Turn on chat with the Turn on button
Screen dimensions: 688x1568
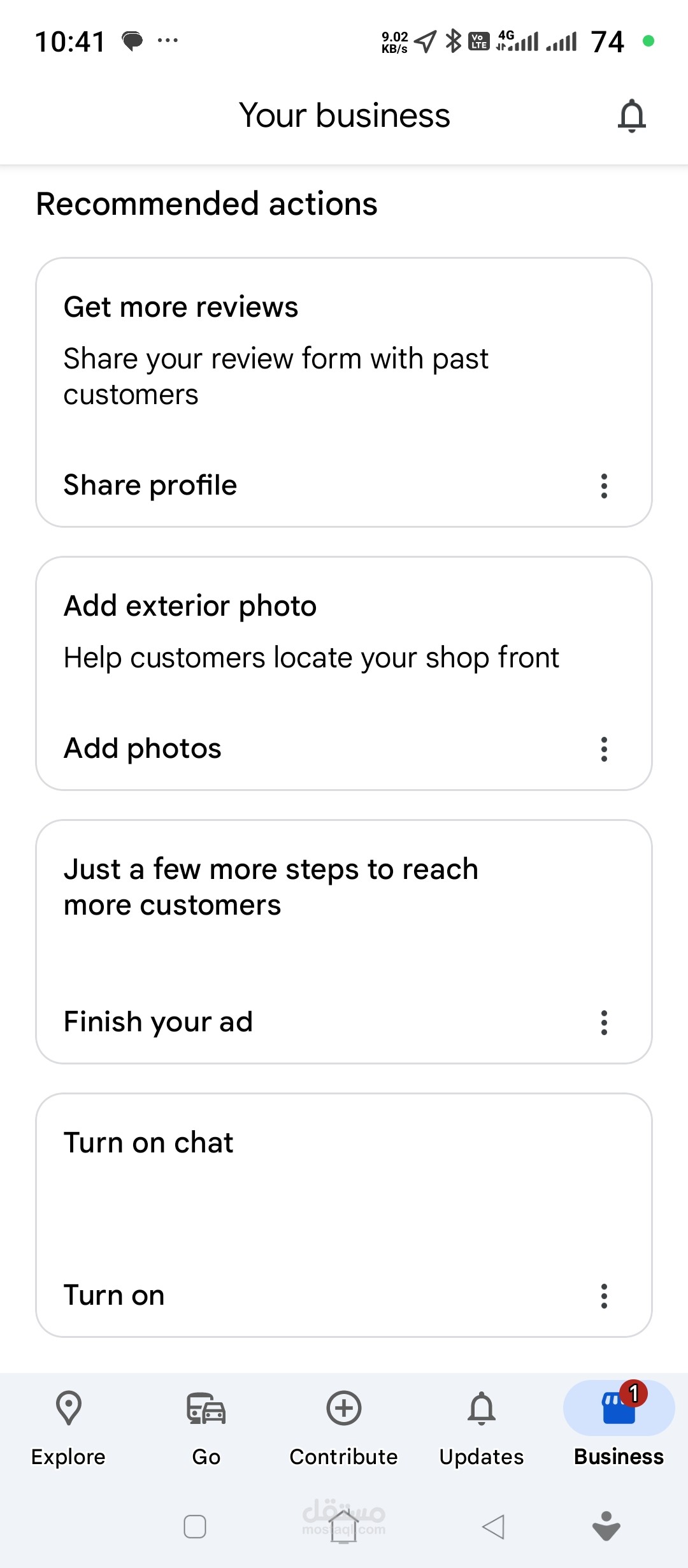(114, 1296)
